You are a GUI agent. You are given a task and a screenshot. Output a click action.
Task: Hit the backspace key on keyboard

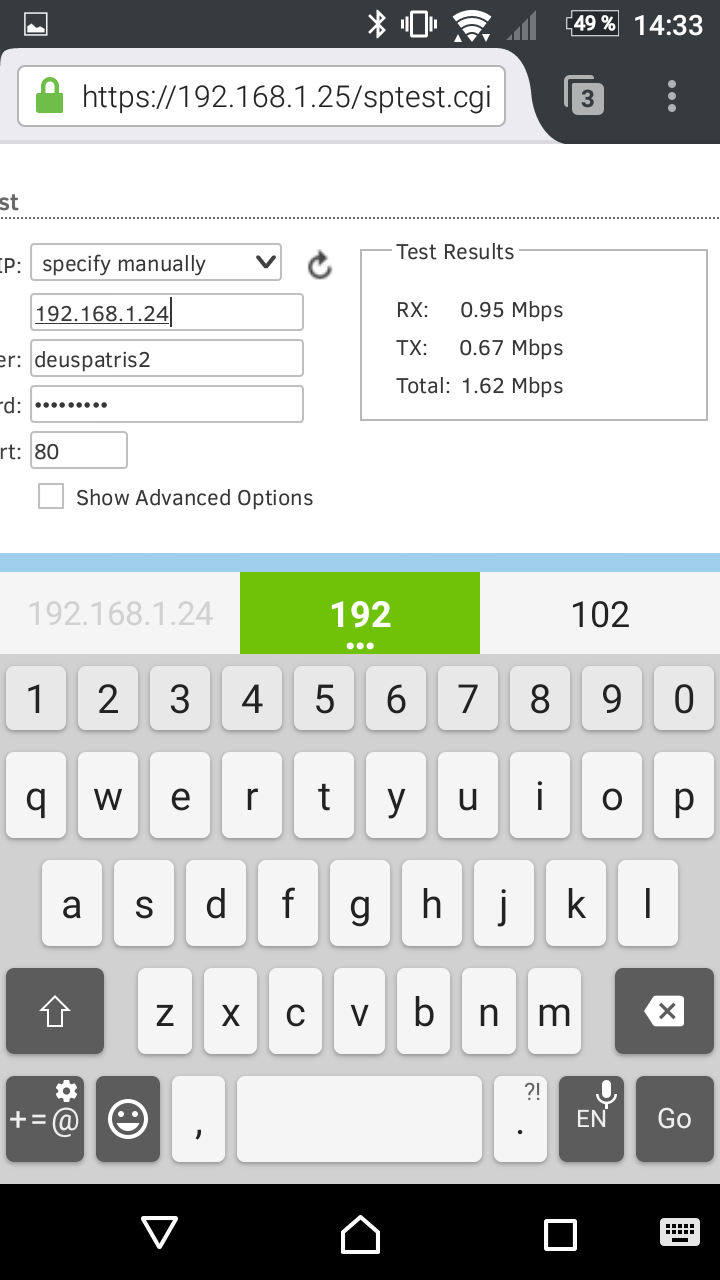(x=664, y=1011)
